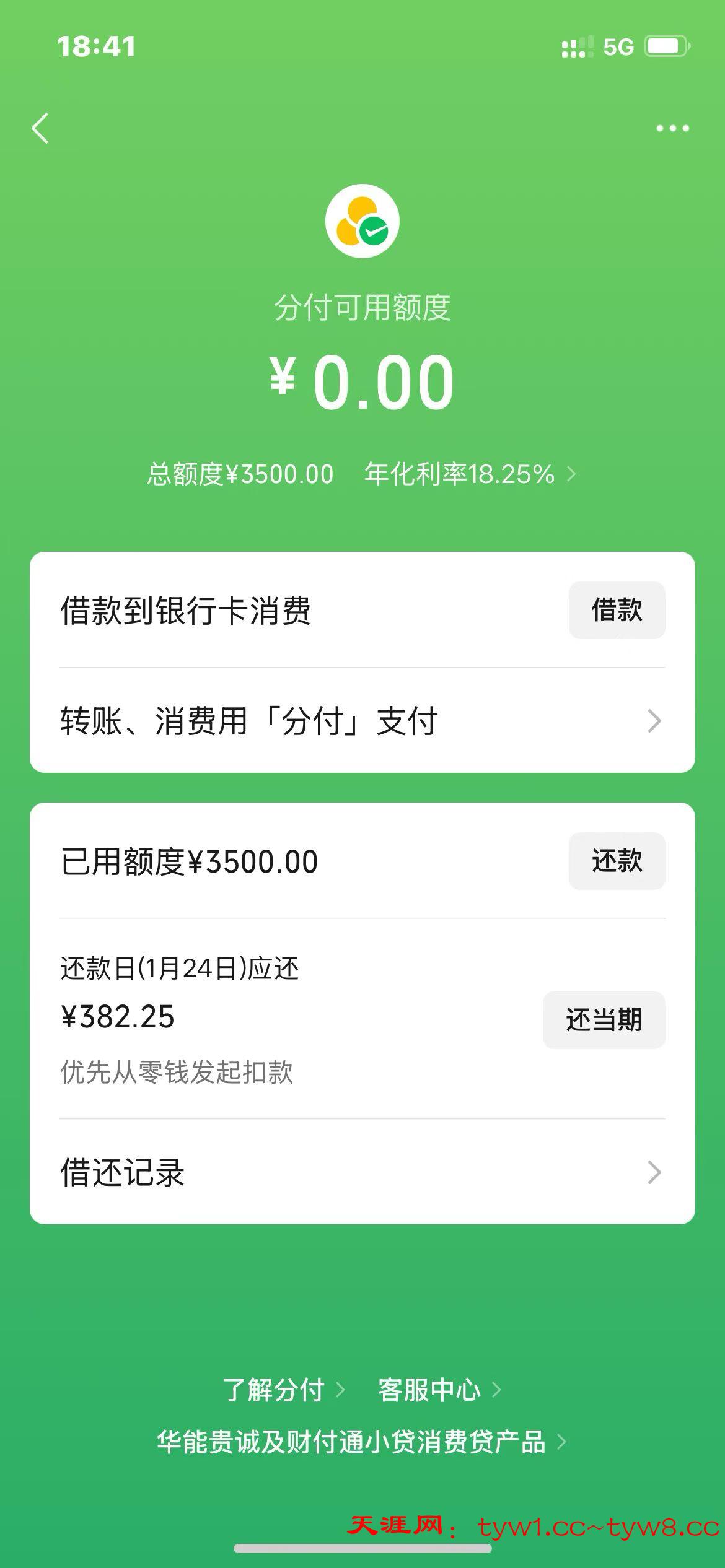Open annual interest rate 18.25% details
This screenshot has height=1568, width=725.
470,474
